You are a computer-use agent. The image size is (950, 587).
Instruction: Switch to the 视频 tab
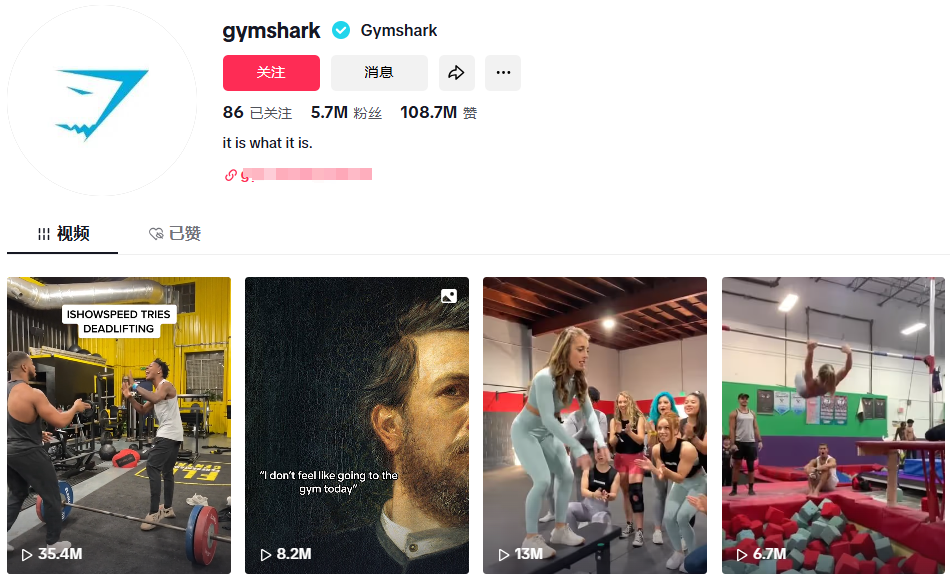coord(63,234)
